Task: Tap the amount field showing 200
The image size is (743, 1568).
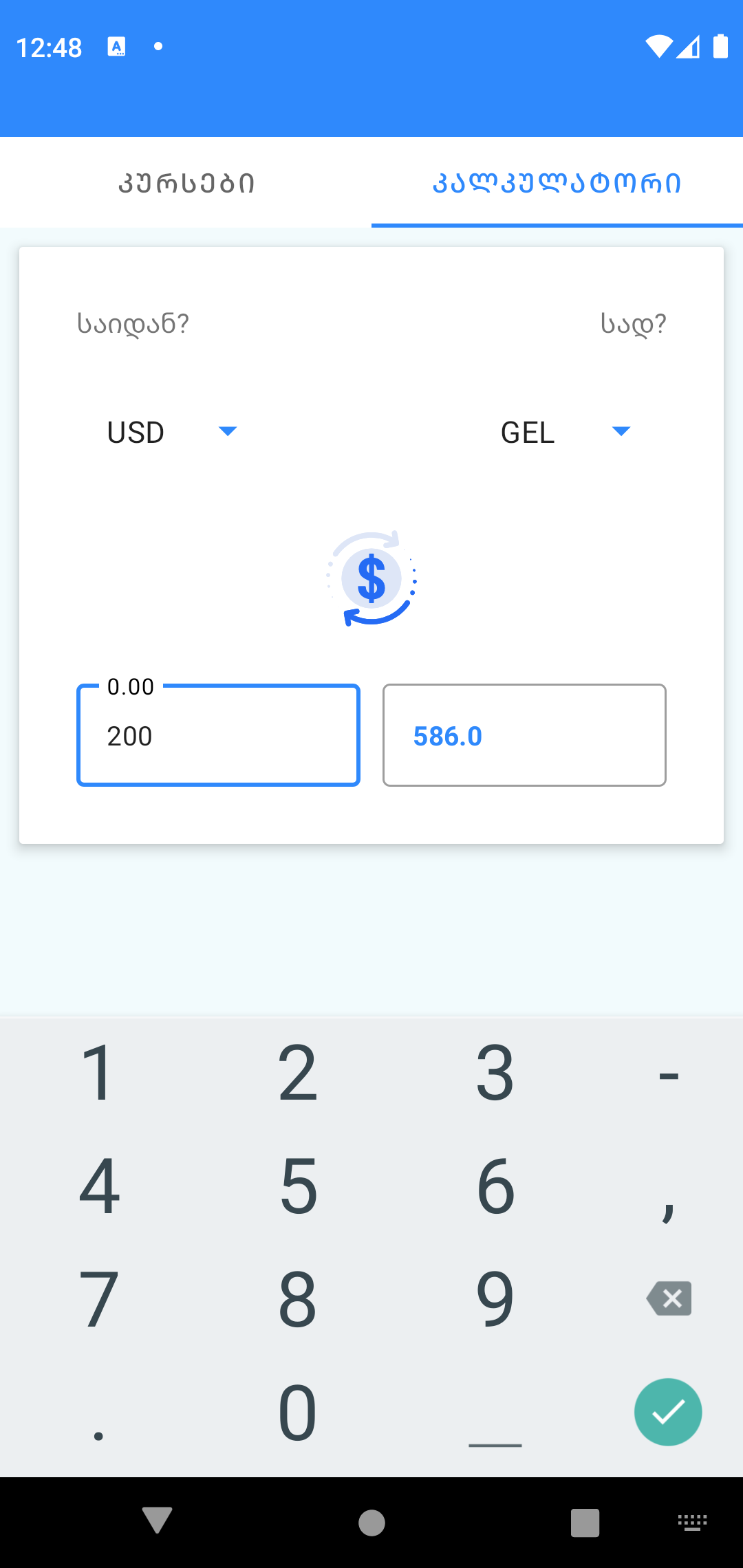Action: tap(218, 734)
